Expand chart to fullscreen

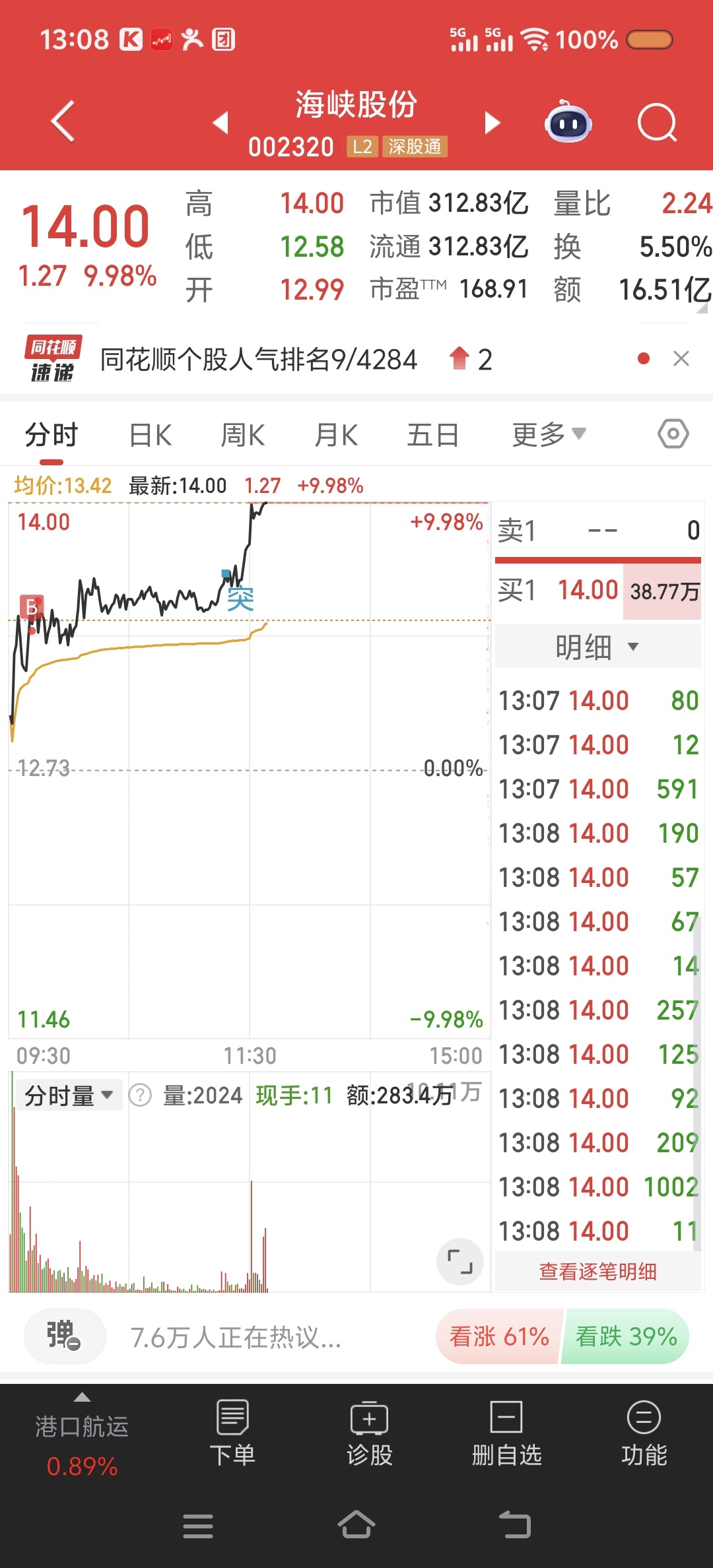pos(459,1261)
